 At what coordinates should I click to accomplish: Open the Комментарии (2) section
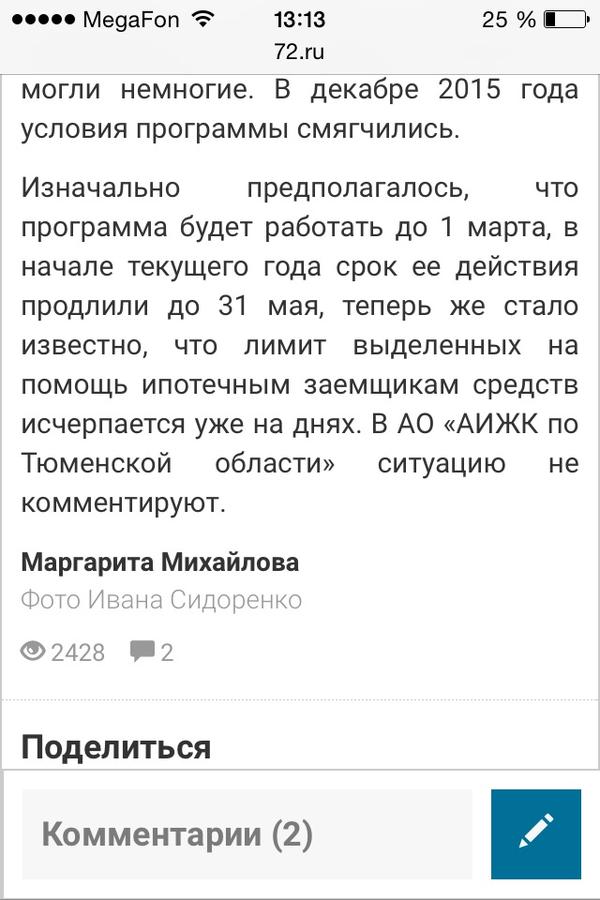pos(246,834)
